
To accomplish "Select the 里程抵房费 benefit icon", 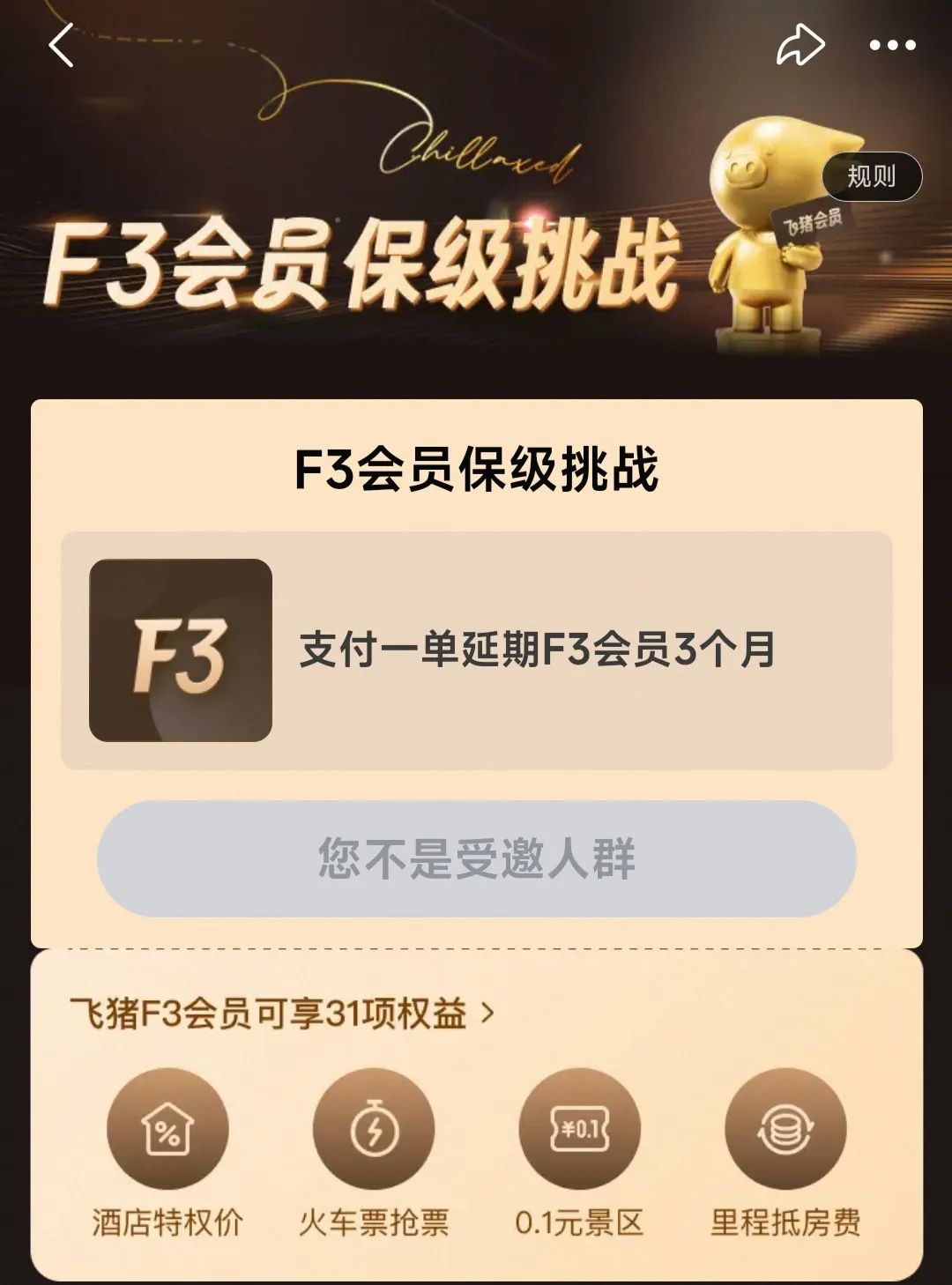I will coord(785,1129).
